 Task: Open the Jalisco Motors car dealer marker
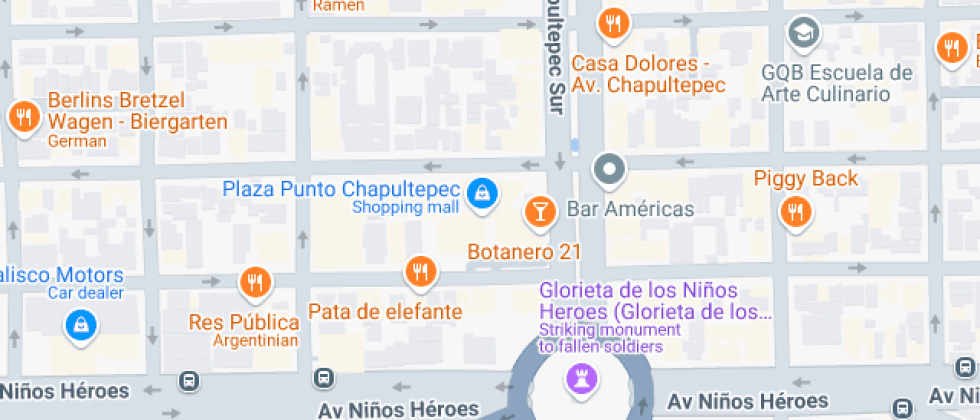(x=78, y=323)
